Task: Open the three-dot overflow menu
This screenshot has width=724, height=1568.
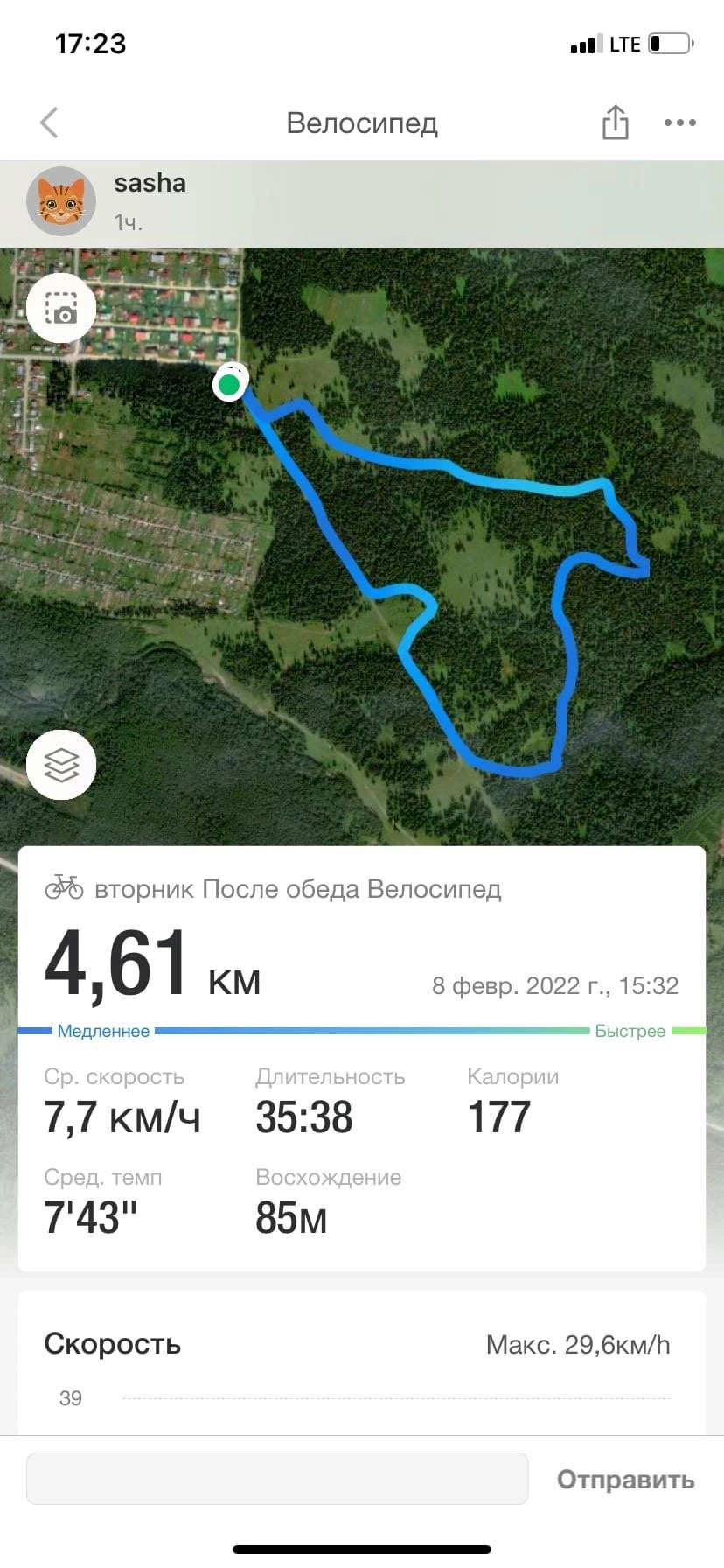Action: point(679,122)
